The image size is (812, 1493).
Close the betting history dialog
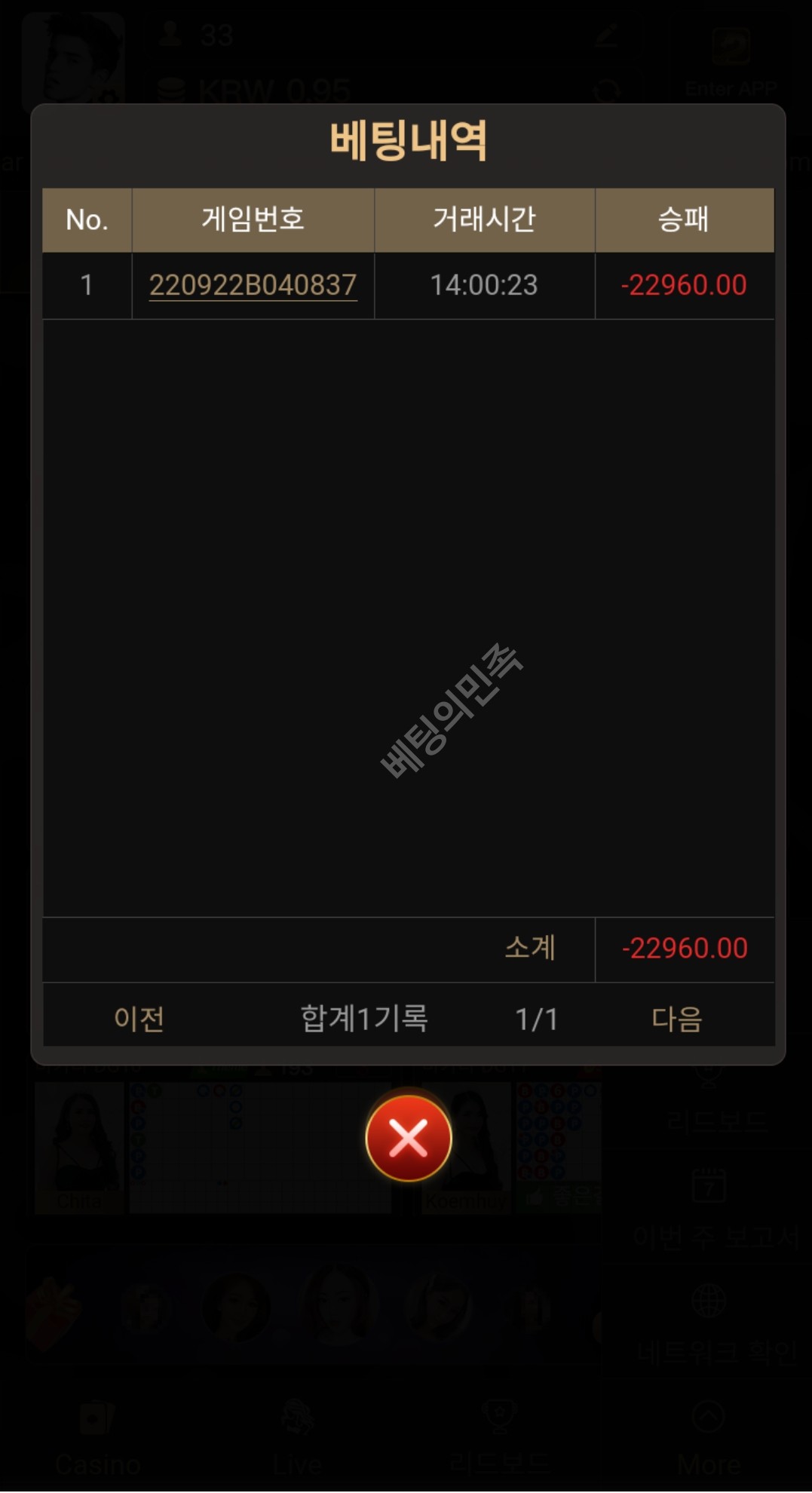coord(408,1138)
